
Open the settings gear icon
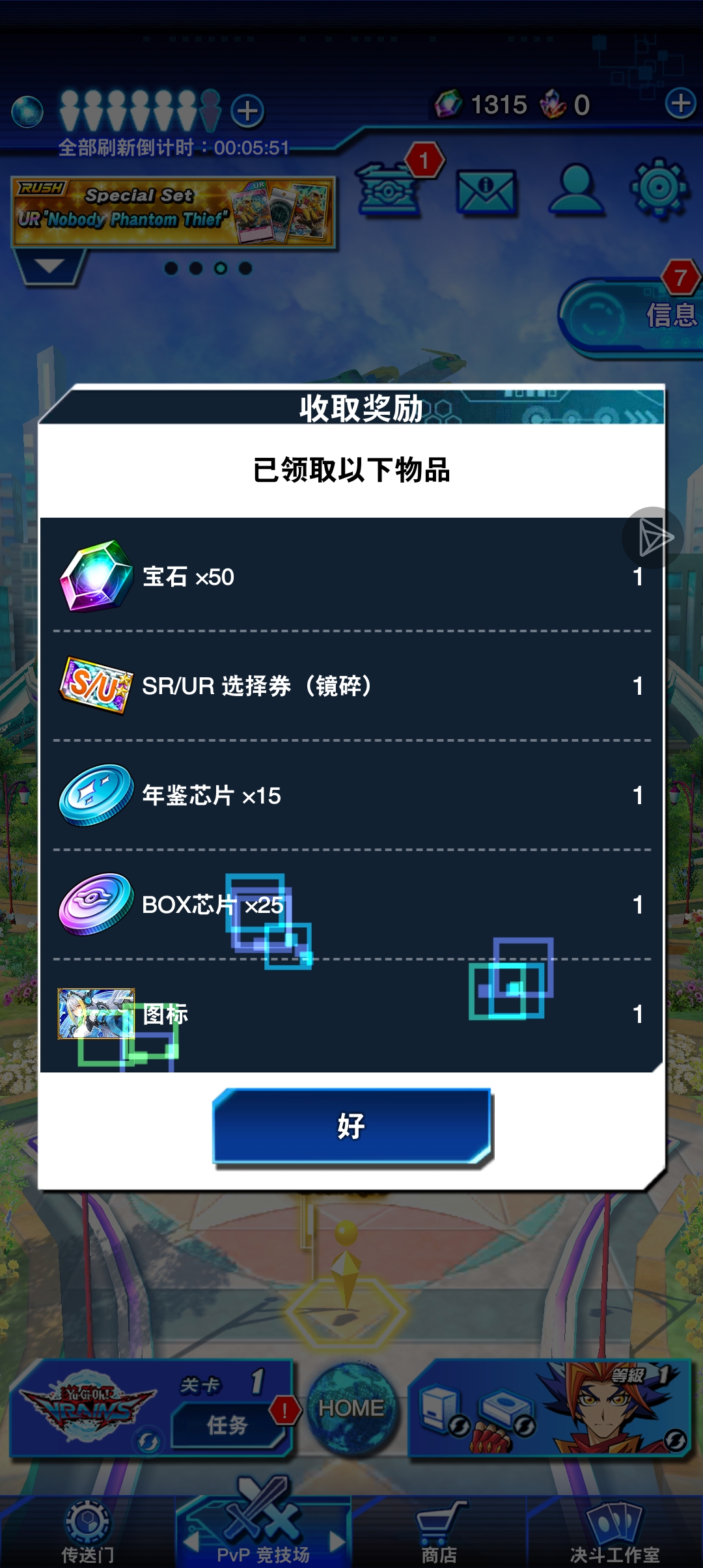point(658,188)
